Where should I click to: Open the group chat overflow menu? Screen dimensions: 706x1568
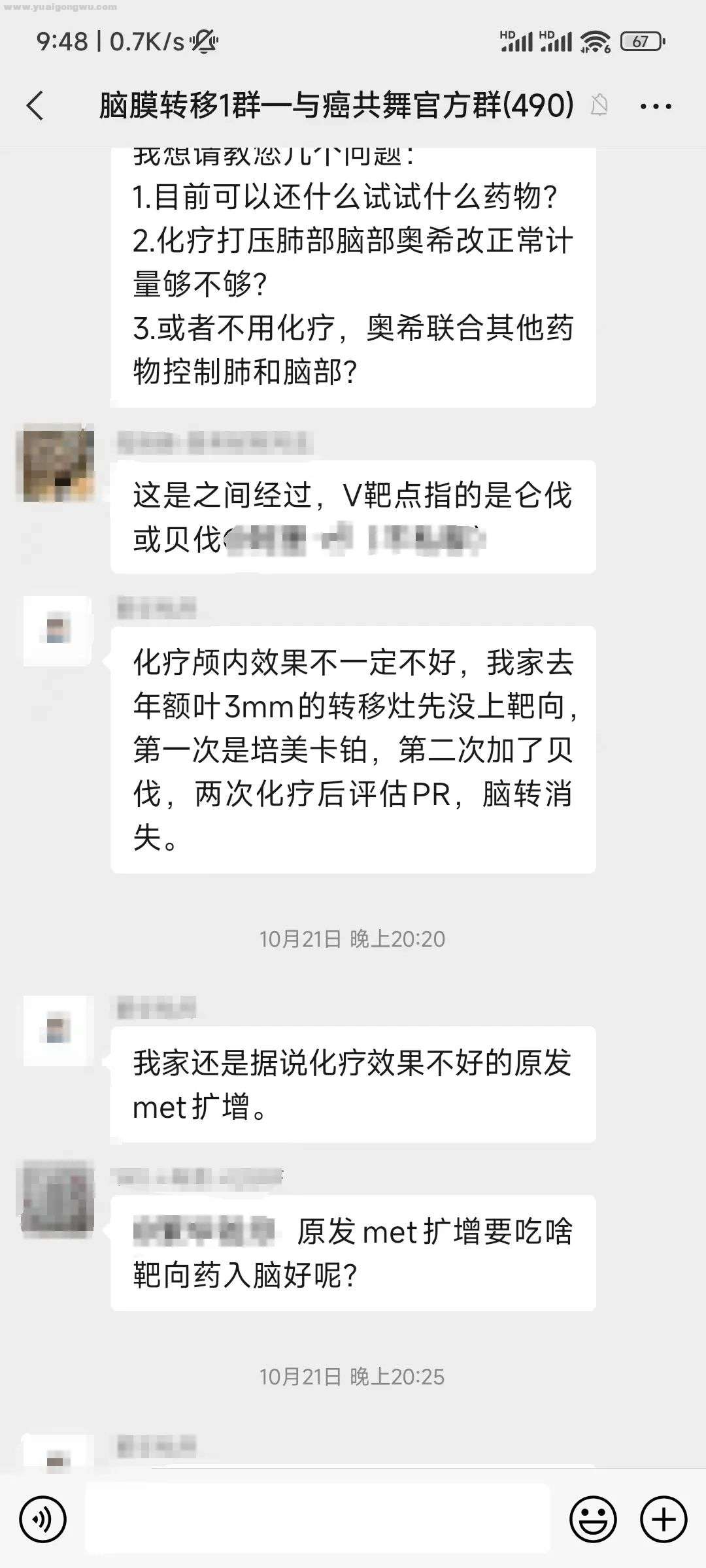pos(656,106)
